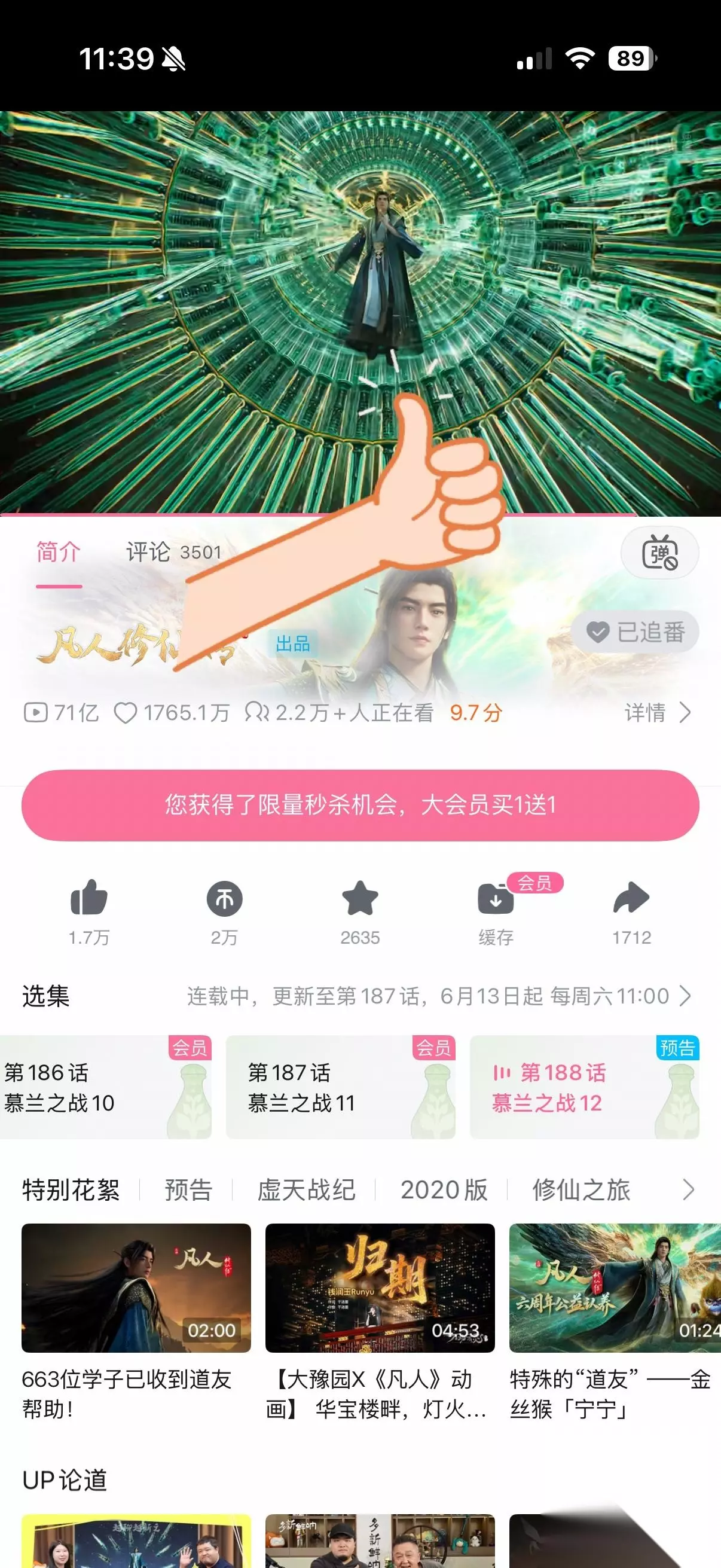Open video 663位学子已收到道友帮助

pyautogui.click(x=136, y=1324)
